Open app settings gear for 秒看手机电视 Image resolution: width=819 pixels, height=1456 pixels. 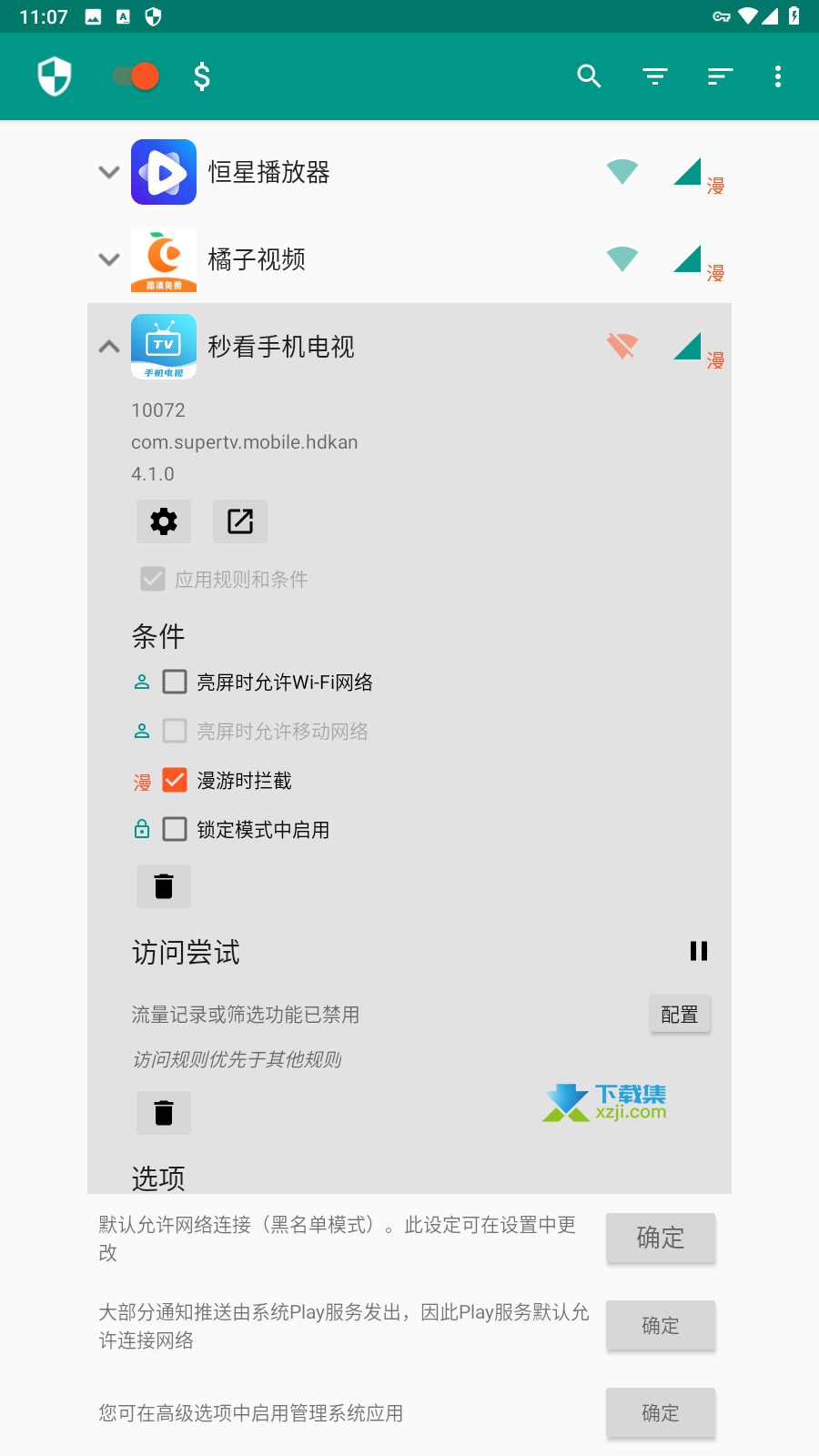point(164,521)
